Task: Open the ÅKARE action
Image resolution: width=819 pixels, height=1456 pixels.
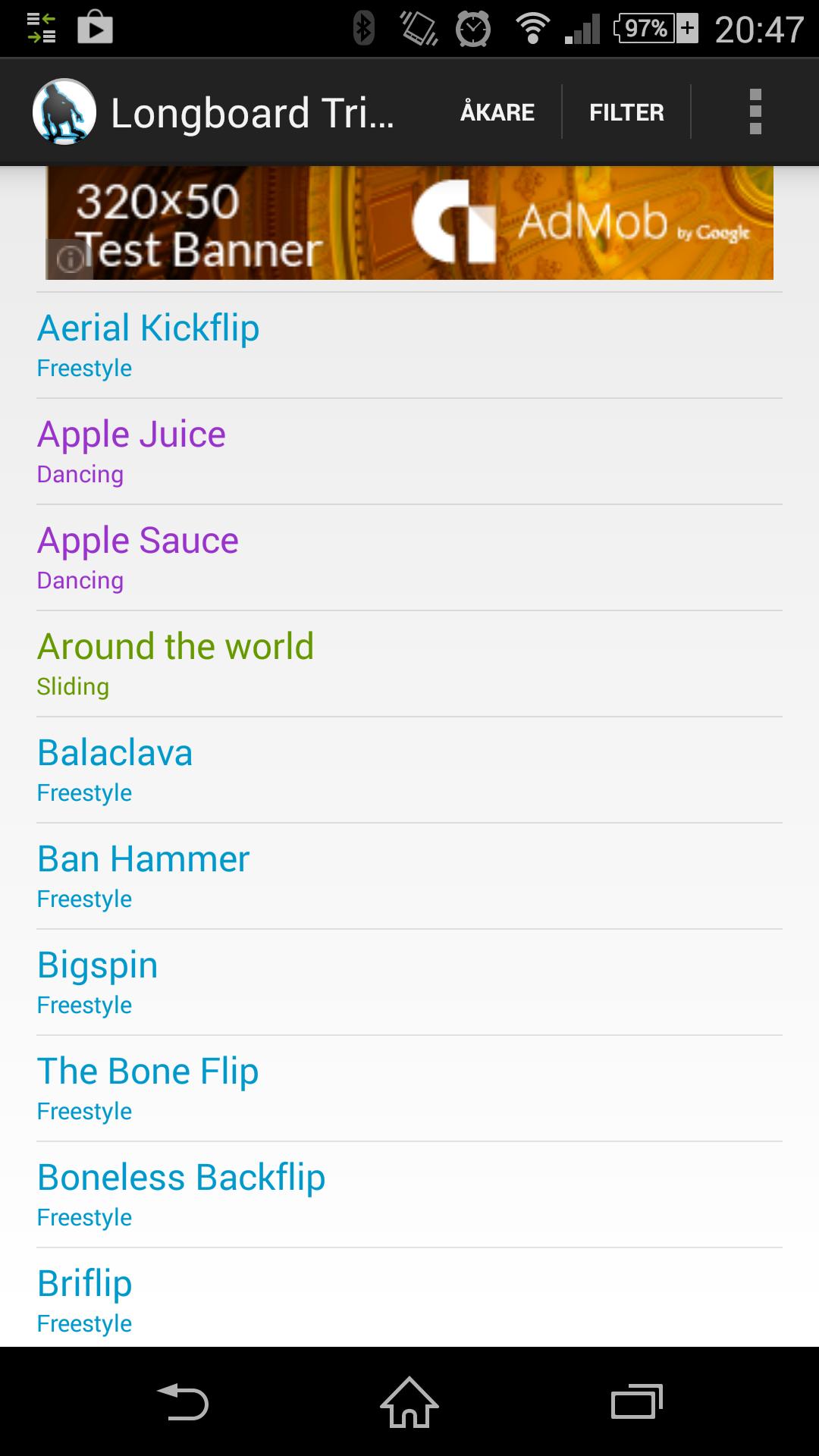Action: (x=497, y=111)
